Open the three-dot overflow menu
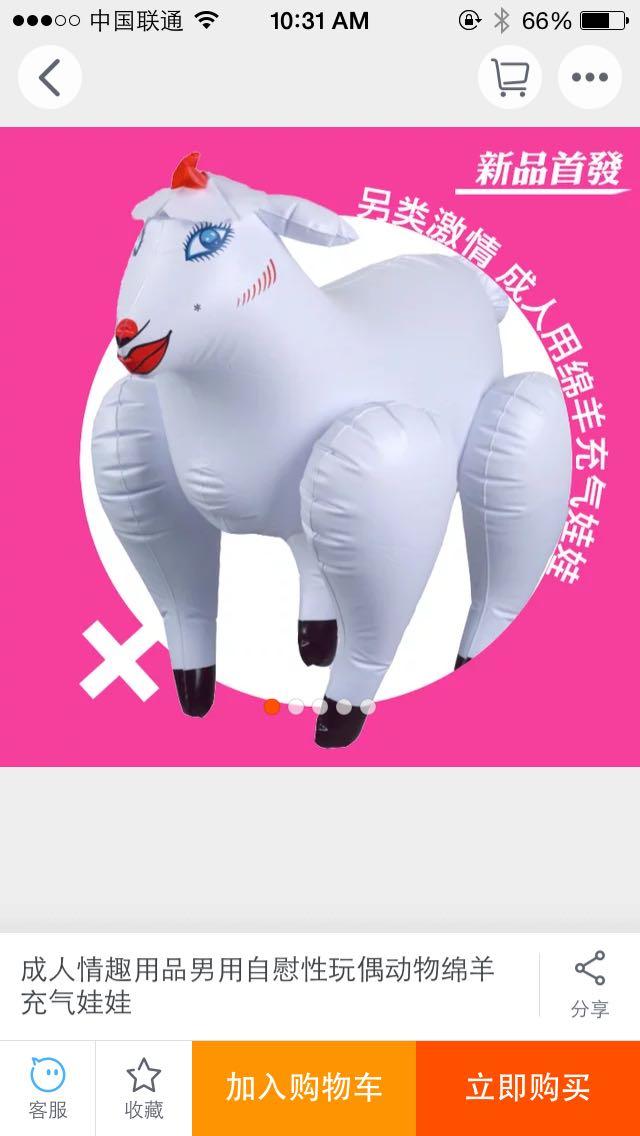640x1136 pixels. (x=589, y=77)
